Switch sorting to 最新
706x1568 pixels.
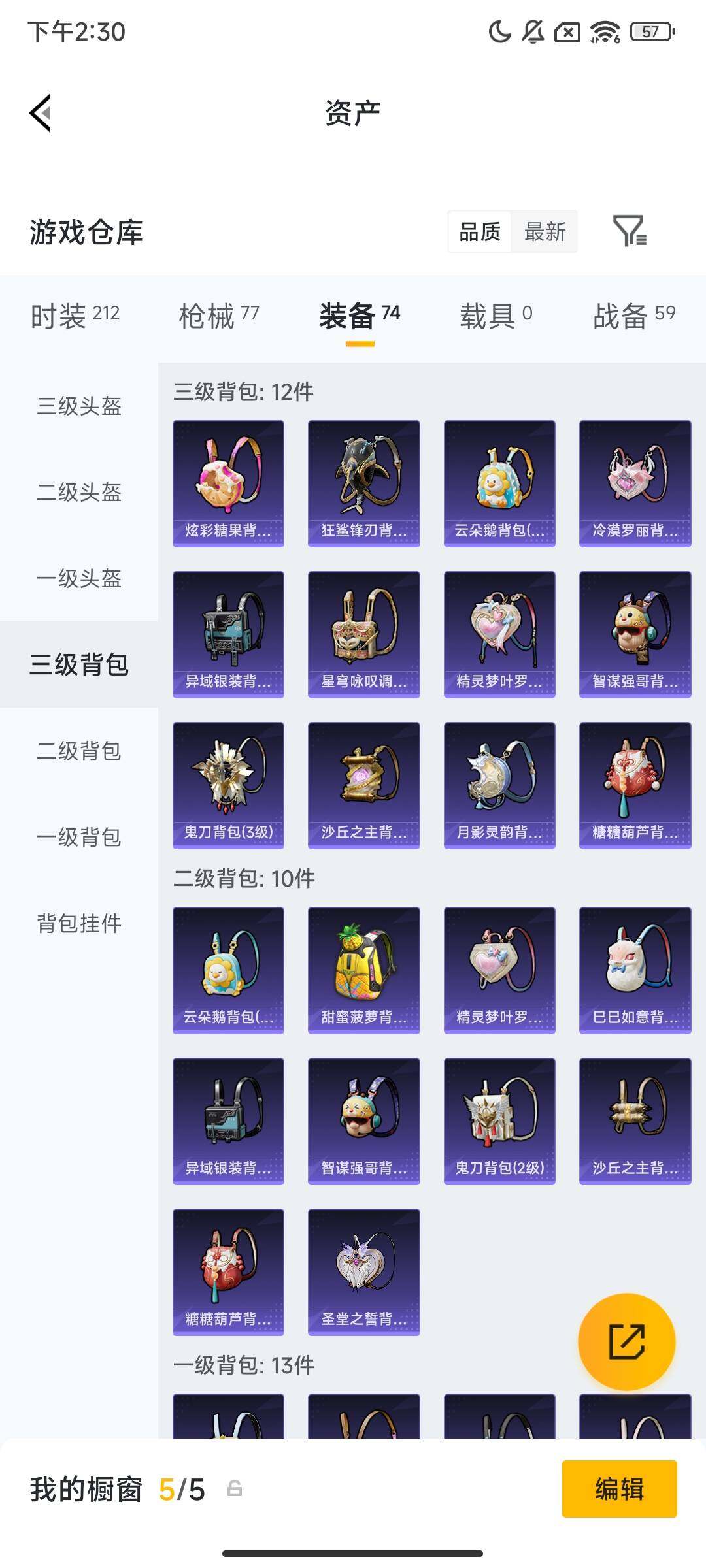(545, 233)
